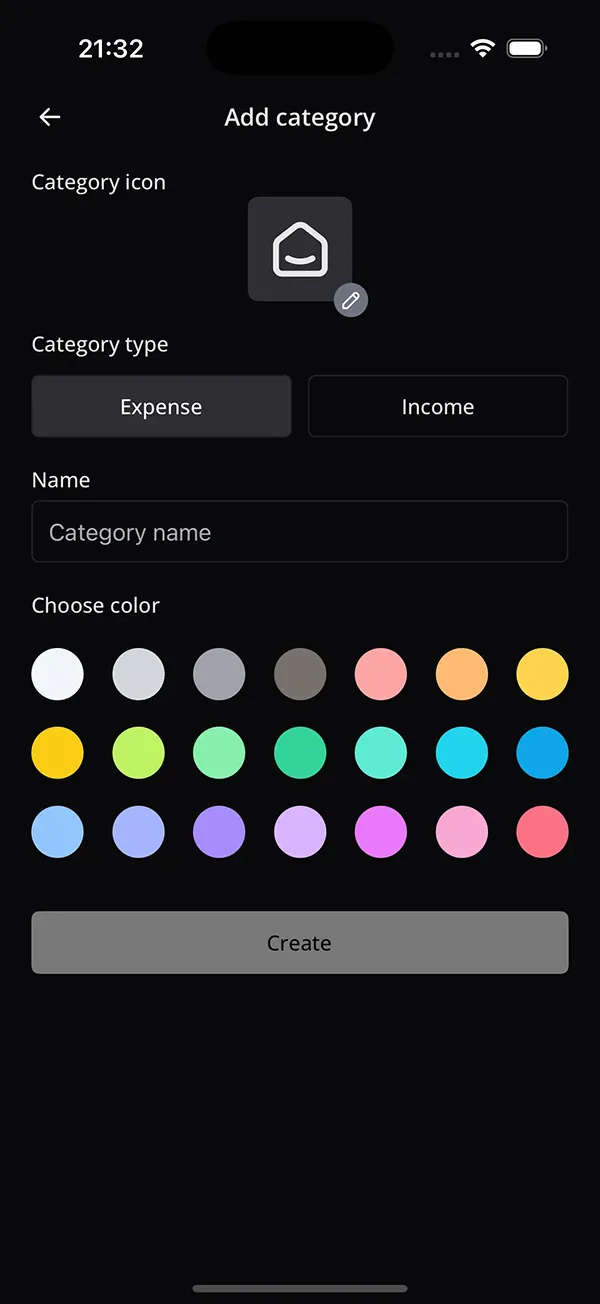Choose the violet purple color swatch
The image size is (600, 1304).
[x=219, y=832]
